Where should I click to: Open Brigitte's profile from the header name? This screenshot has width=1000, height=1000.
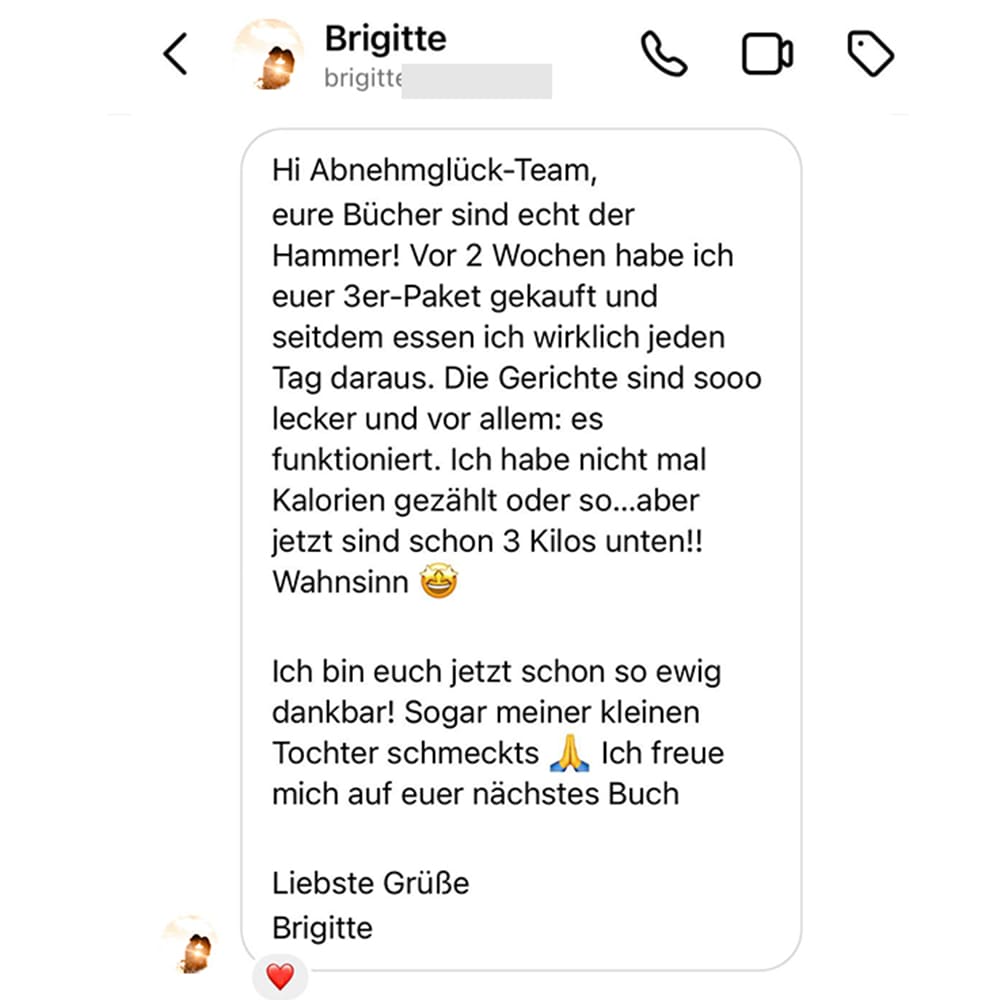point(385,40)
